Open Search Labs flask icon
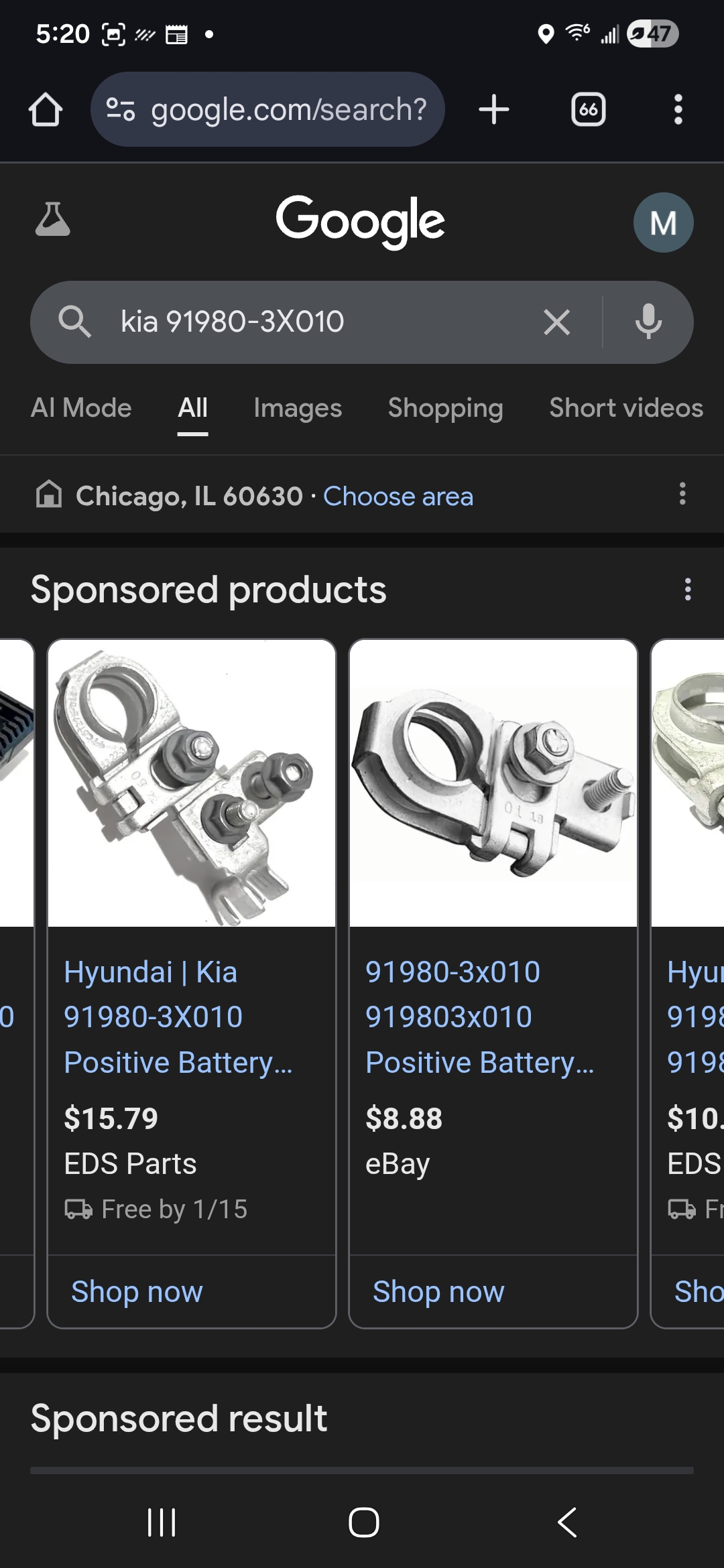 click(x=52, y=219)
